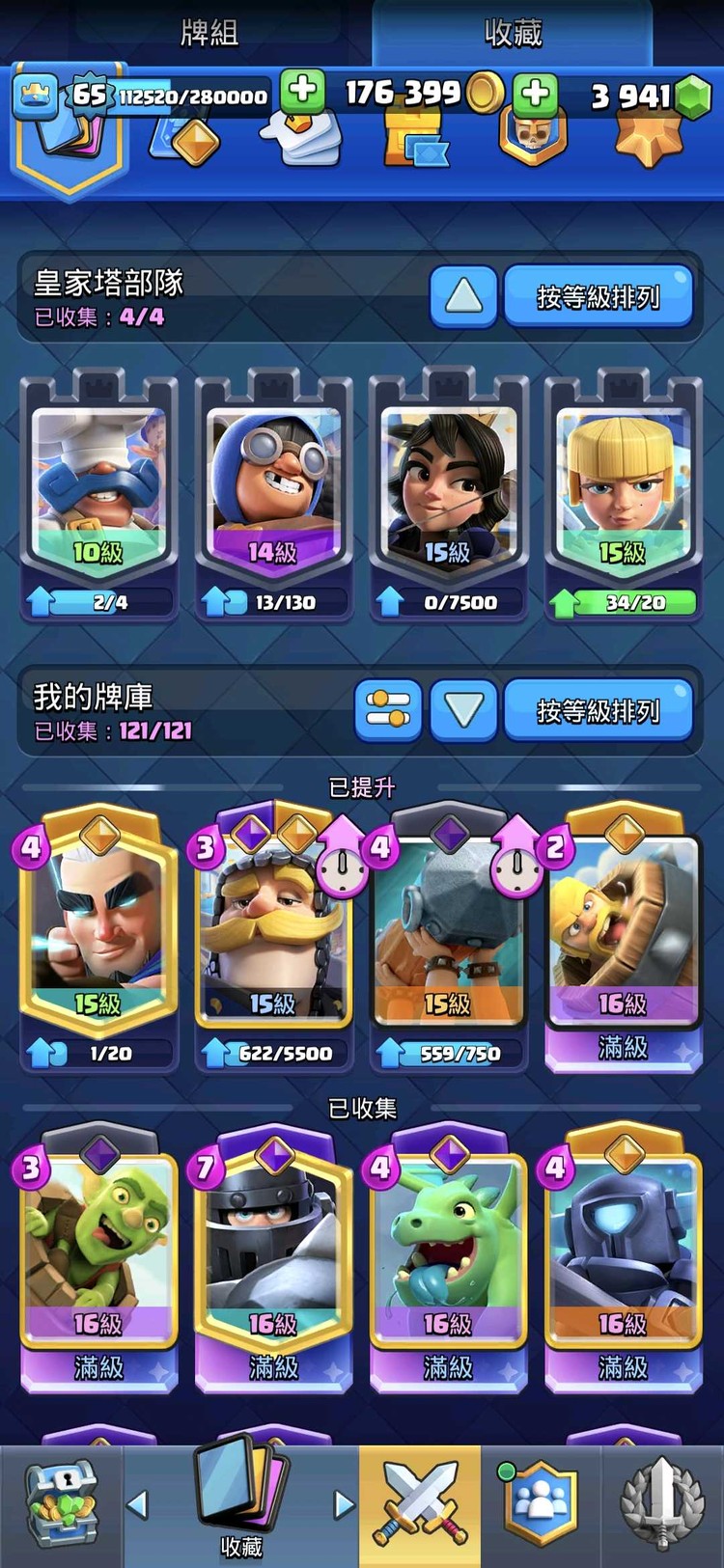
Task: Switch to the 牌組 tab
Action: (x=209, y=33)
